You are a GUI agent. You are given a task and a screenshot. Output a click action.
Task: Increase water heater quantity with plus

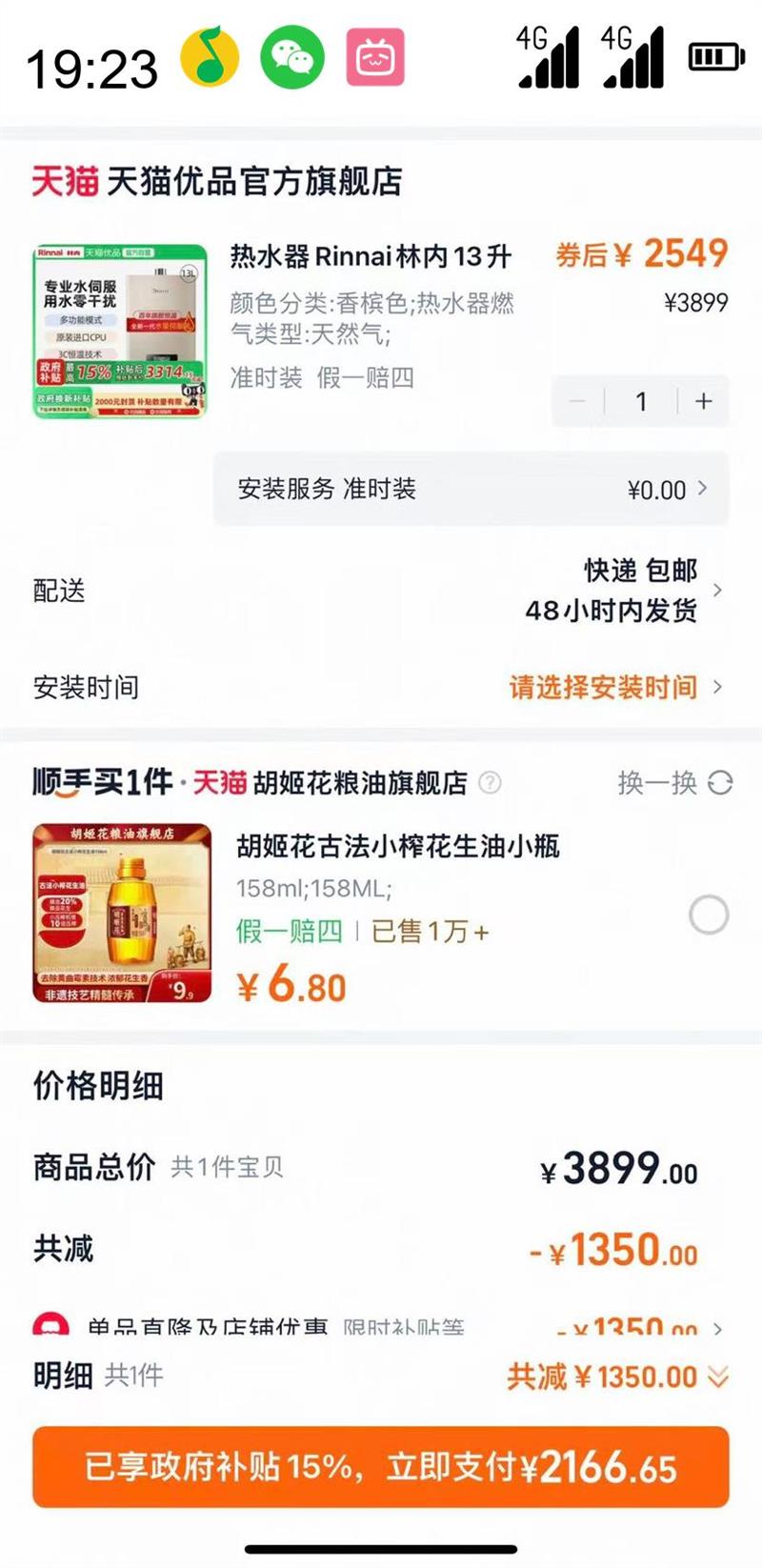[x=704, y=401]
